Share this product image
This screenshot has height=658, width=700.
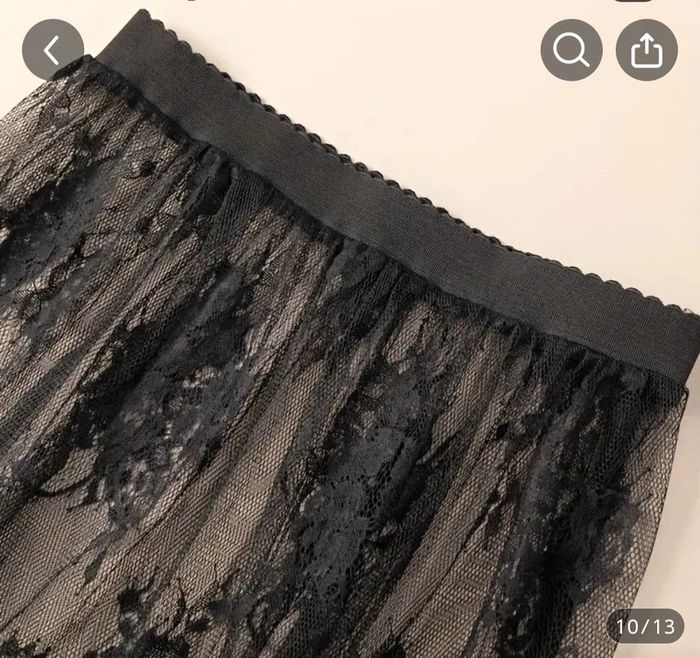[646, 50]
